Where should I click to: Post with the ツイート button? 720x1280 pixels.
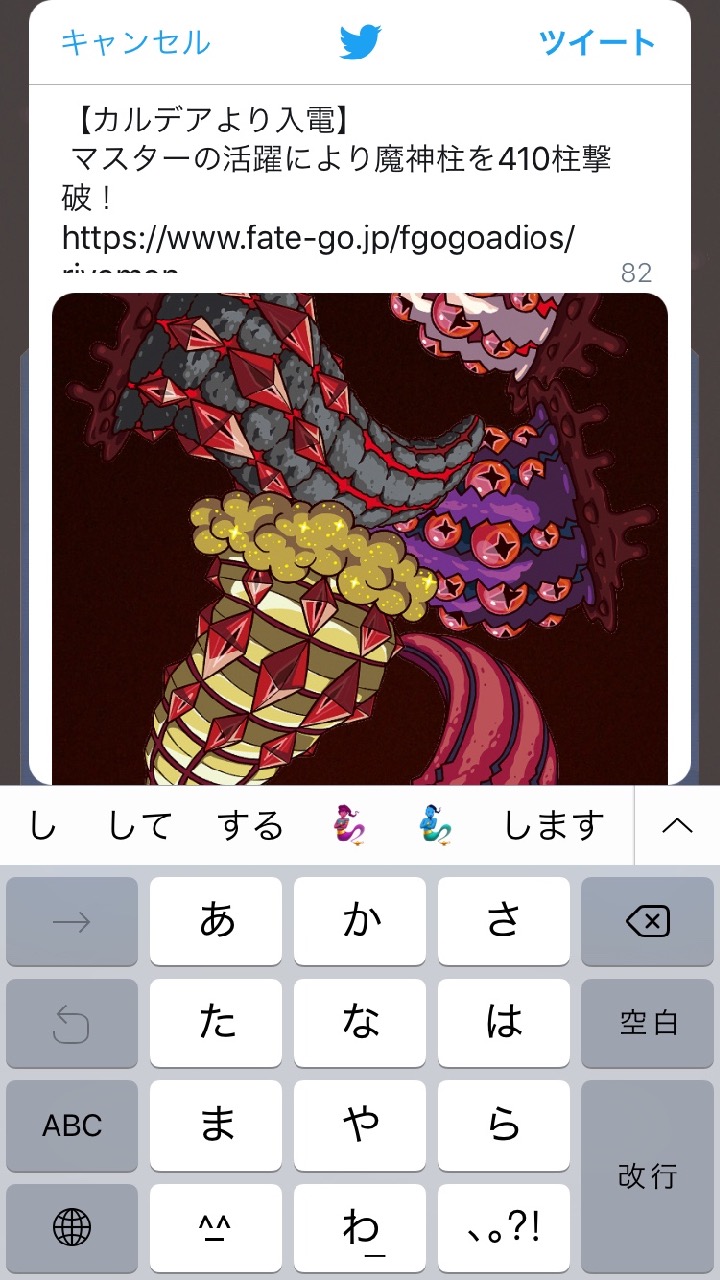(x=597, y=43)
